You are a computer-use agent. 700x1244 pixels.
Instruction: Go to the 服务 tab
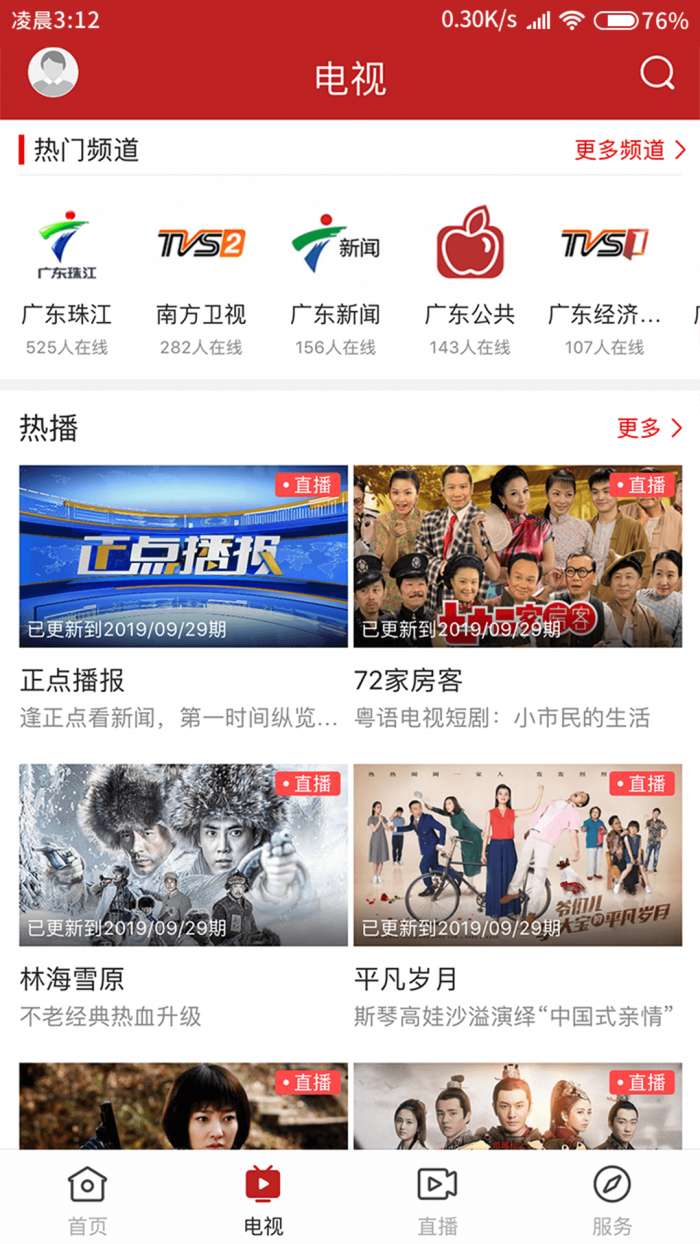[x=611, y=1200]
